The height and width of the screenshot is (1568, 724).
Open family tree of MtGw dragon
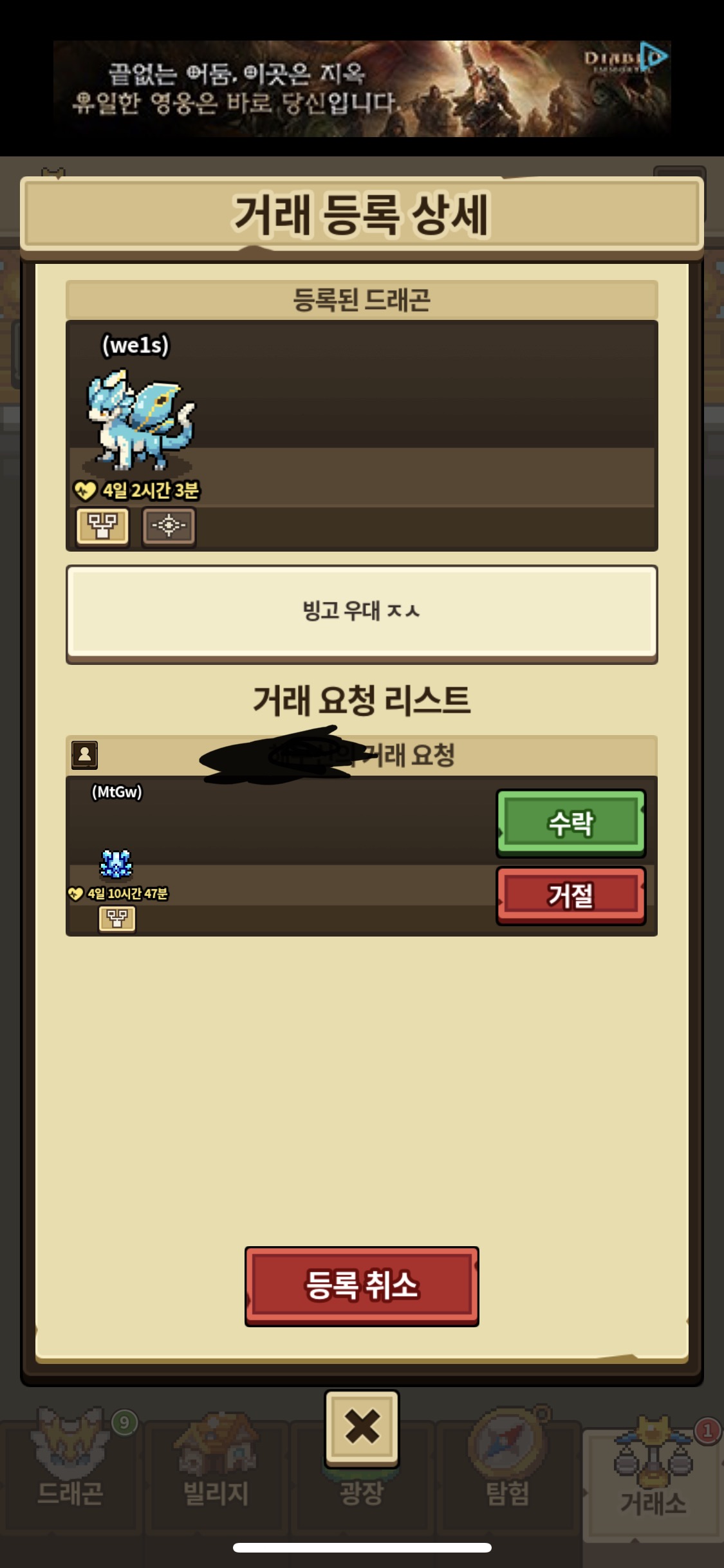coord(116,919)
